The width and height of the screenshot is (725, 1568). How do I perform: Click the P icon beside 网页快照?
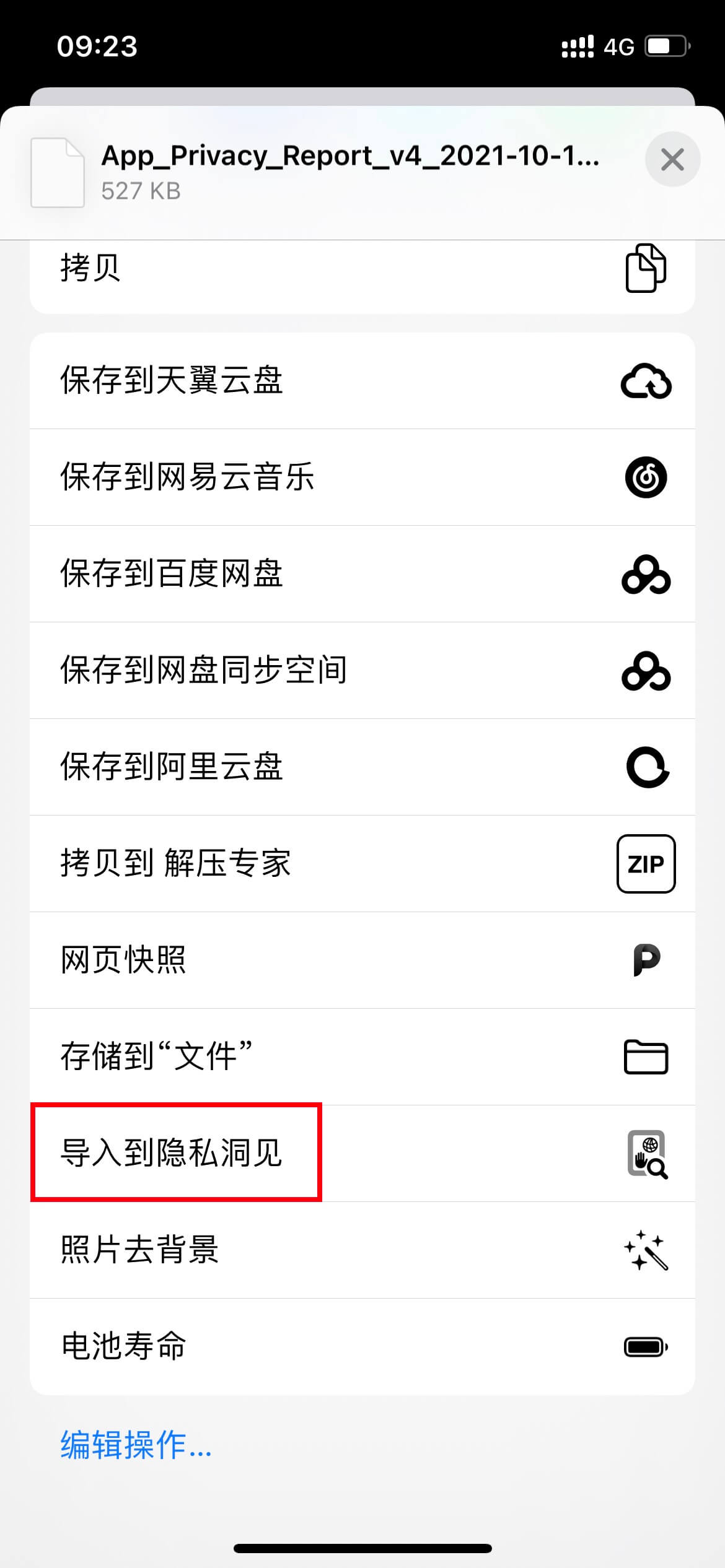(646, 959)
